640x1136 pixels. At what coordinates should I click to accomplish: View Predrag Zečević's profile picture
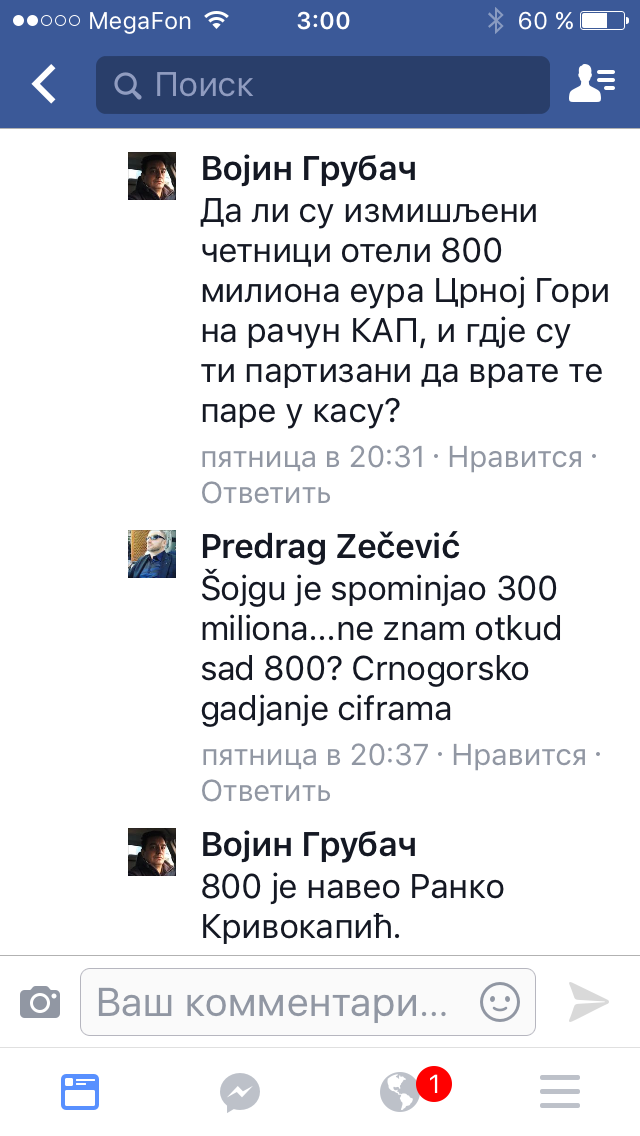(x=152, y=554)
